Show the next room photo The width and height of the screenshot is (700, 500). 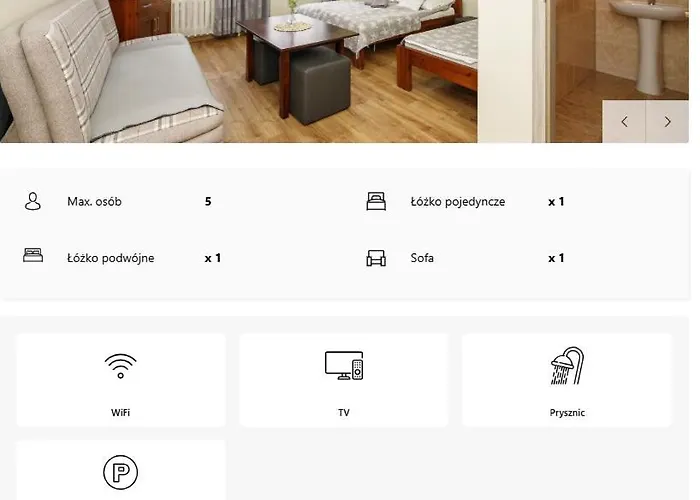[x=668, y=122]
